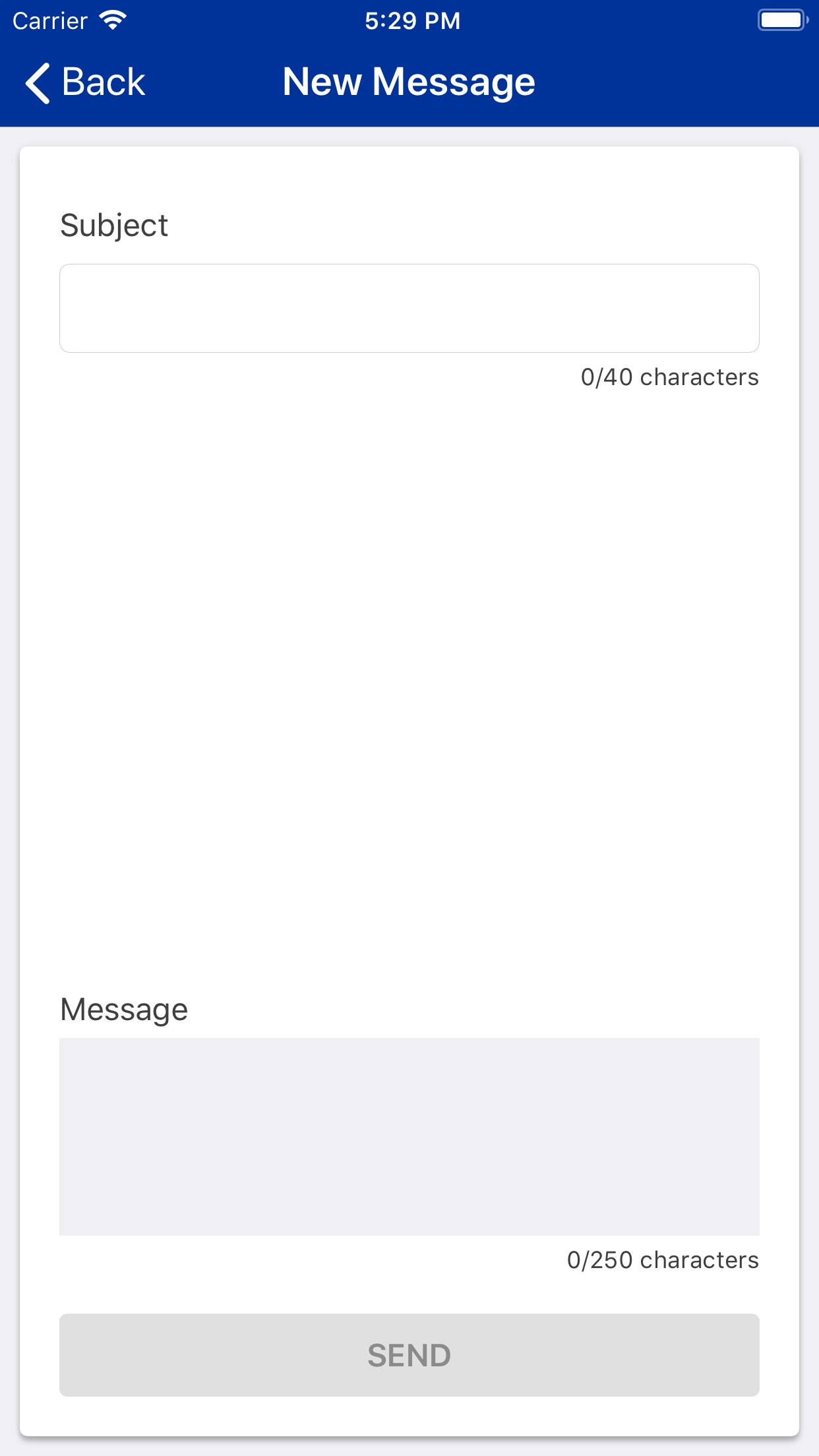The height and width of the screenshot is (1456, 819).
Task: Click the 0/40 characters counter
Action: click(669, 377)
